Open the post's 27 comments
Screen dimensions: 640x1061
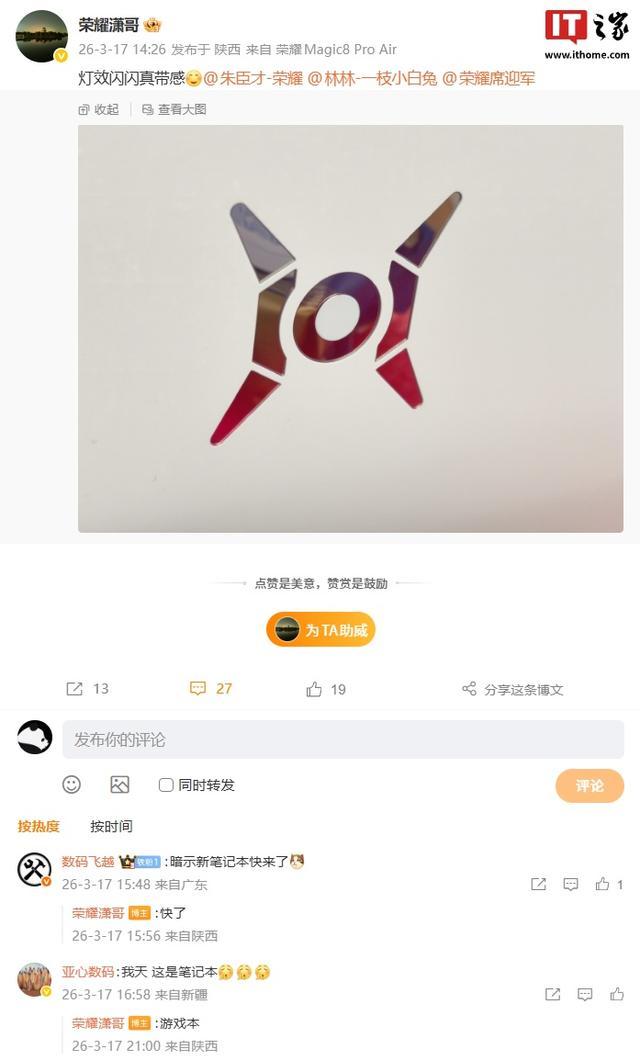click(x=211, y=689)
